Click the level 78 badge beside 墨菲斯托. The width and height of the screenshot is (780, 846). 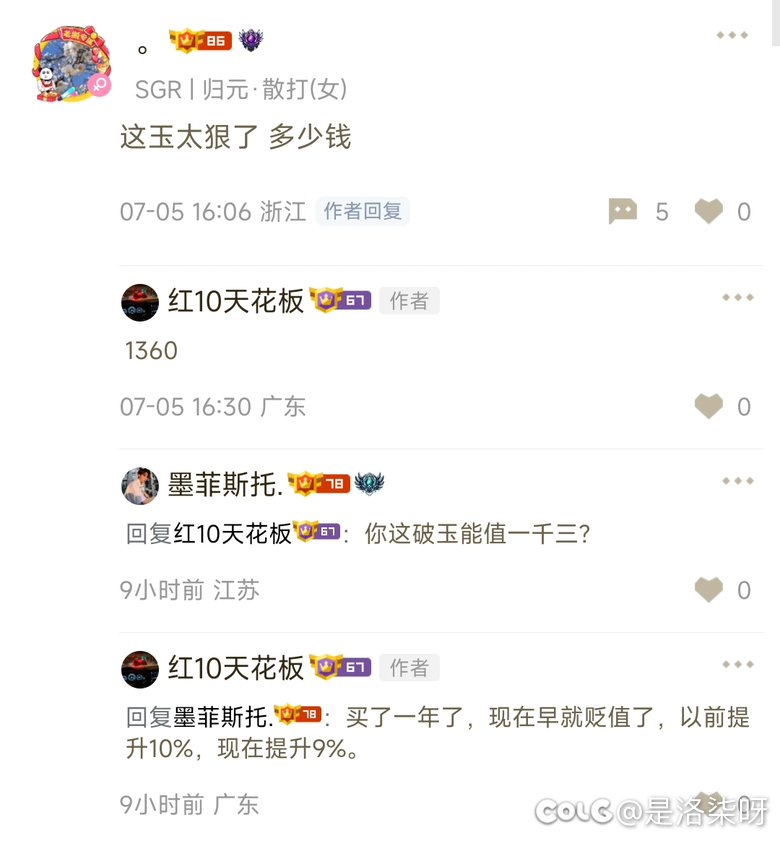(x=320, y=481)
